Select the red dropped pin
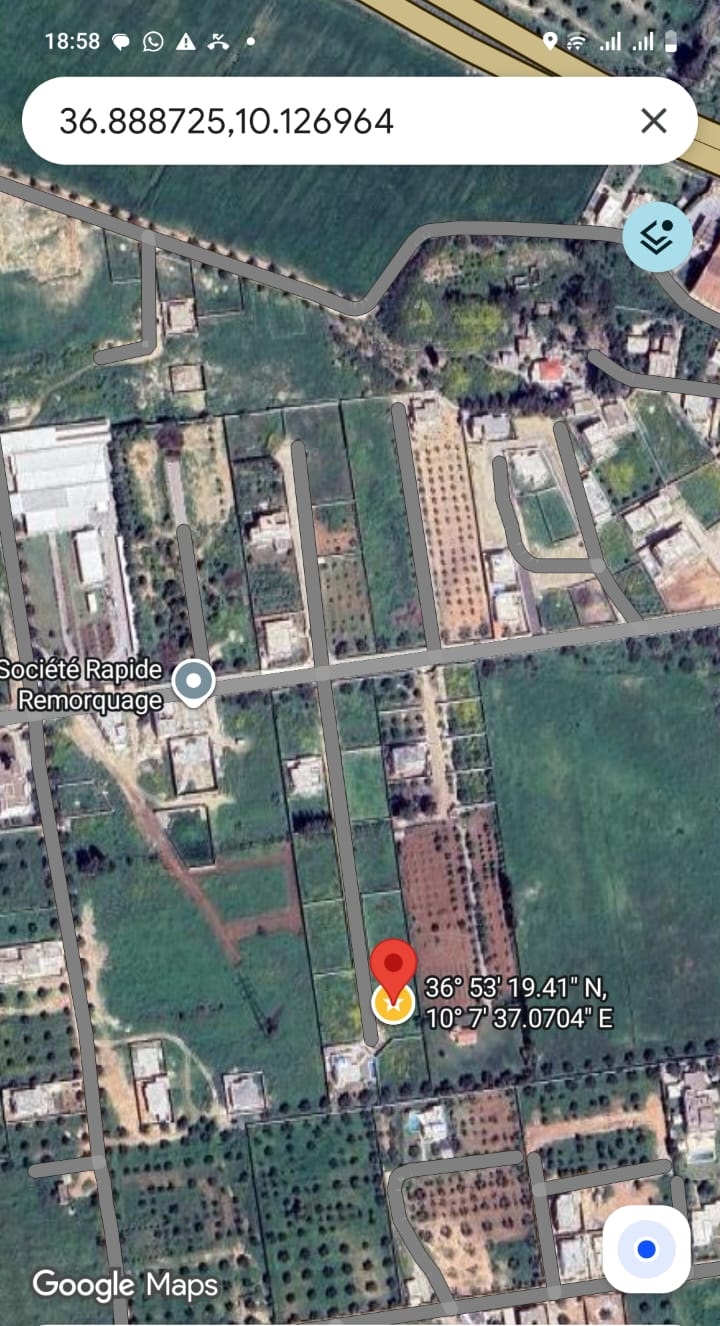Screen dimensions: 720x1326 [x=393, y=968]
